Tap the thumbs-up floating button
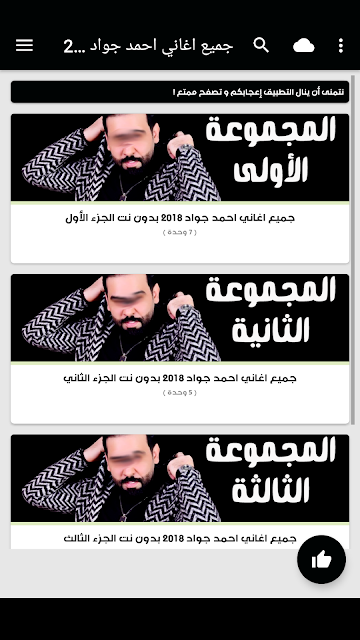The width and height of the screenshot is (360, 640). (322, 559)
